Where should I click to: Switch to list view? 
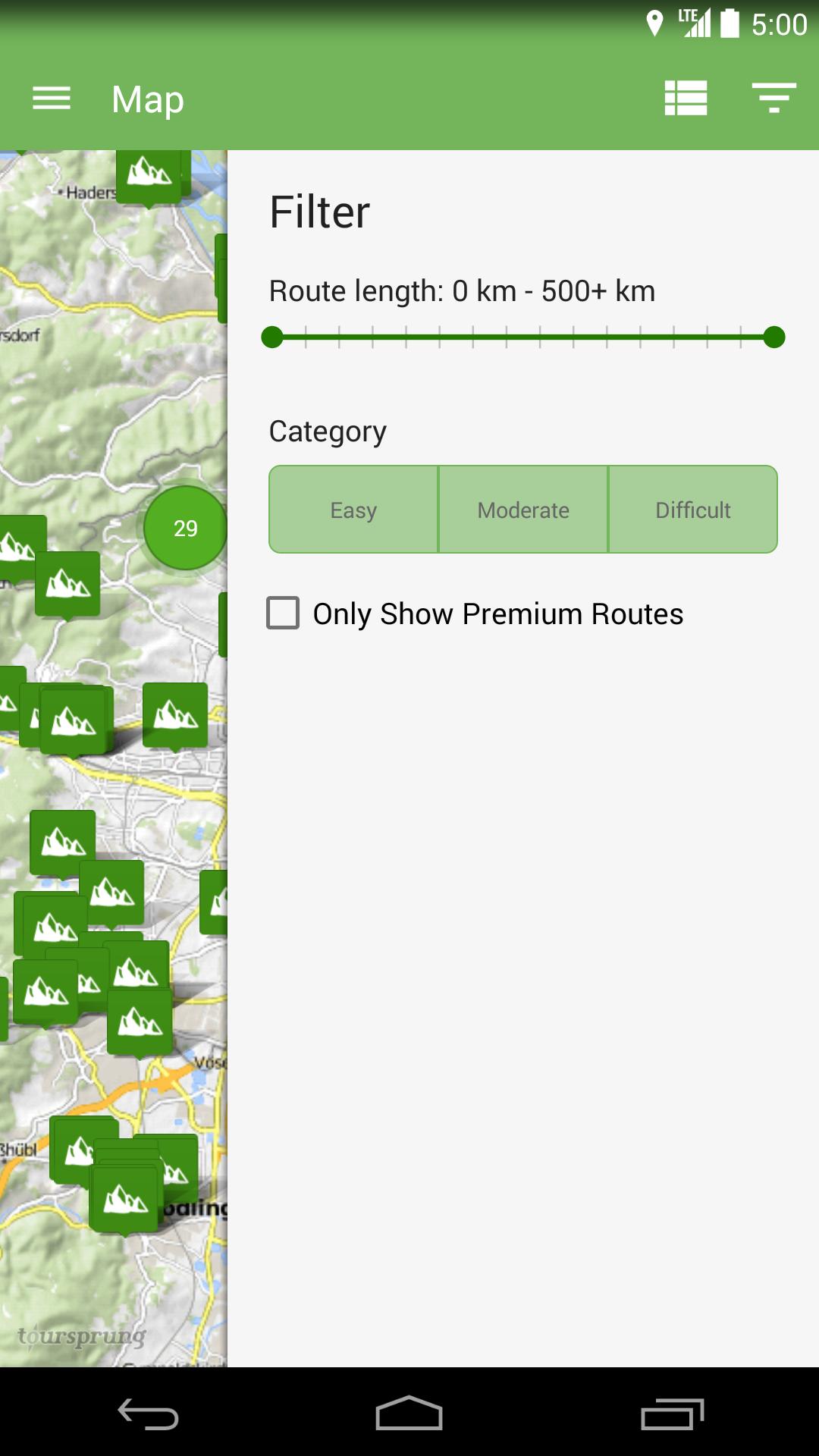686,99
